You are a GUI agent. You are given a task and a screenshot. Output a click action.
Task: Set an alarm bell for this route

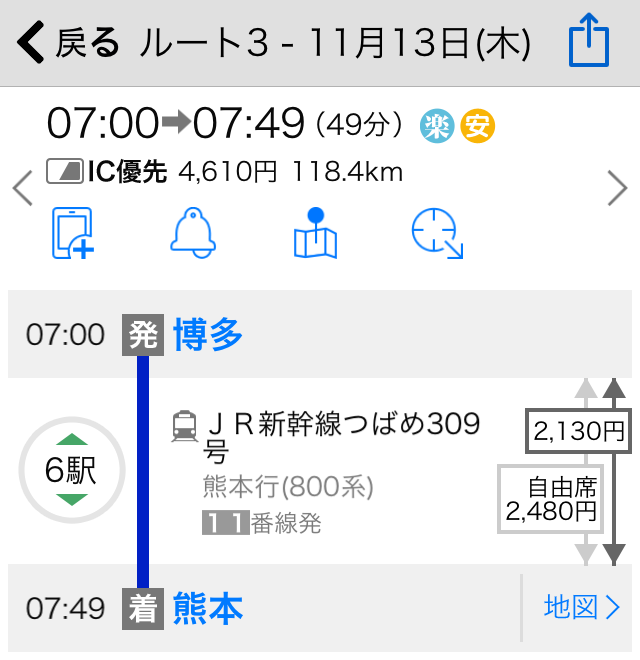[194, 234]
